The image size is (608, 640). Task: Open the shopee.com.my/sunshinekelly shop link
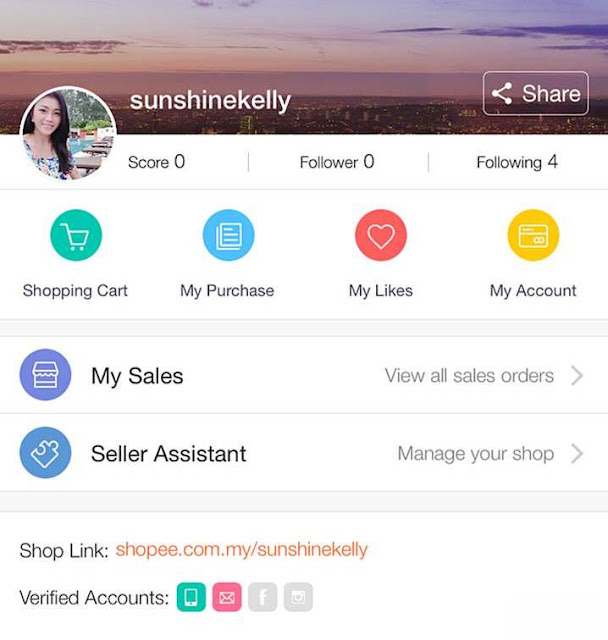tap(241, 549)
